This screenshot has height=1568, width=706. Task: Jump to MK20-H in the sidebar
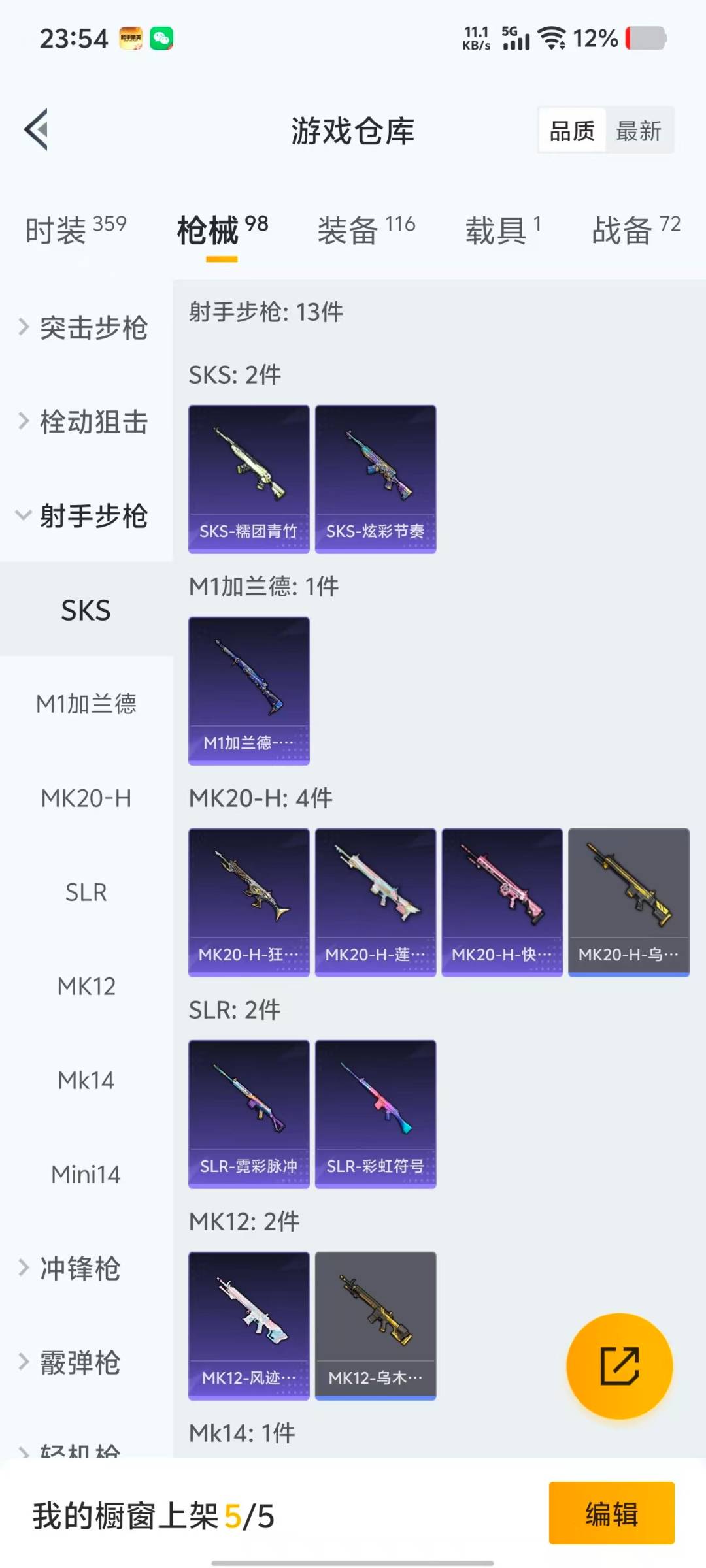click(86, 798)
